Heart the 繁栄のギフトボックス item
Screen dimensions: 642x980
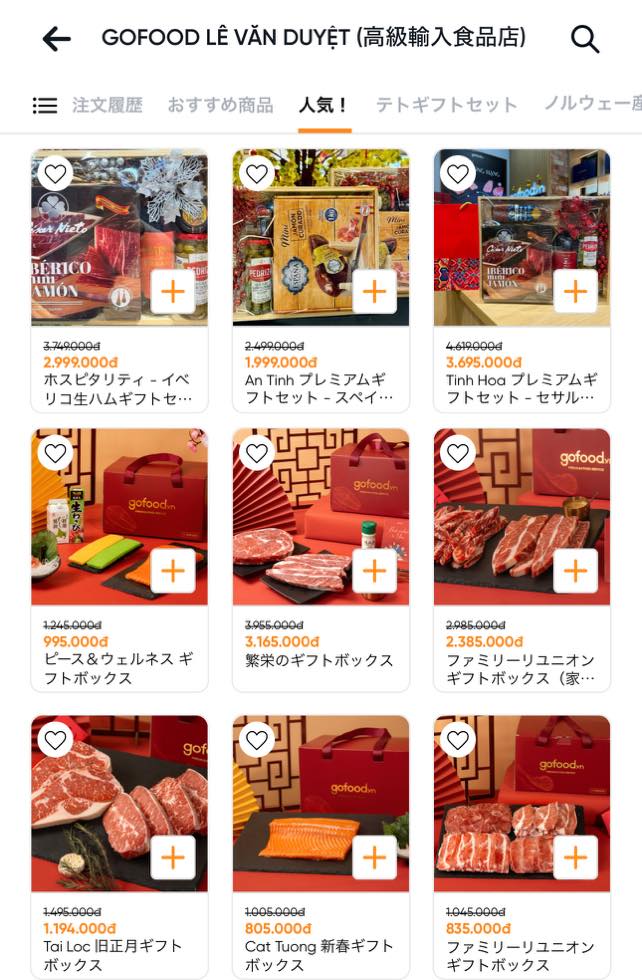[x=257, y=453]
